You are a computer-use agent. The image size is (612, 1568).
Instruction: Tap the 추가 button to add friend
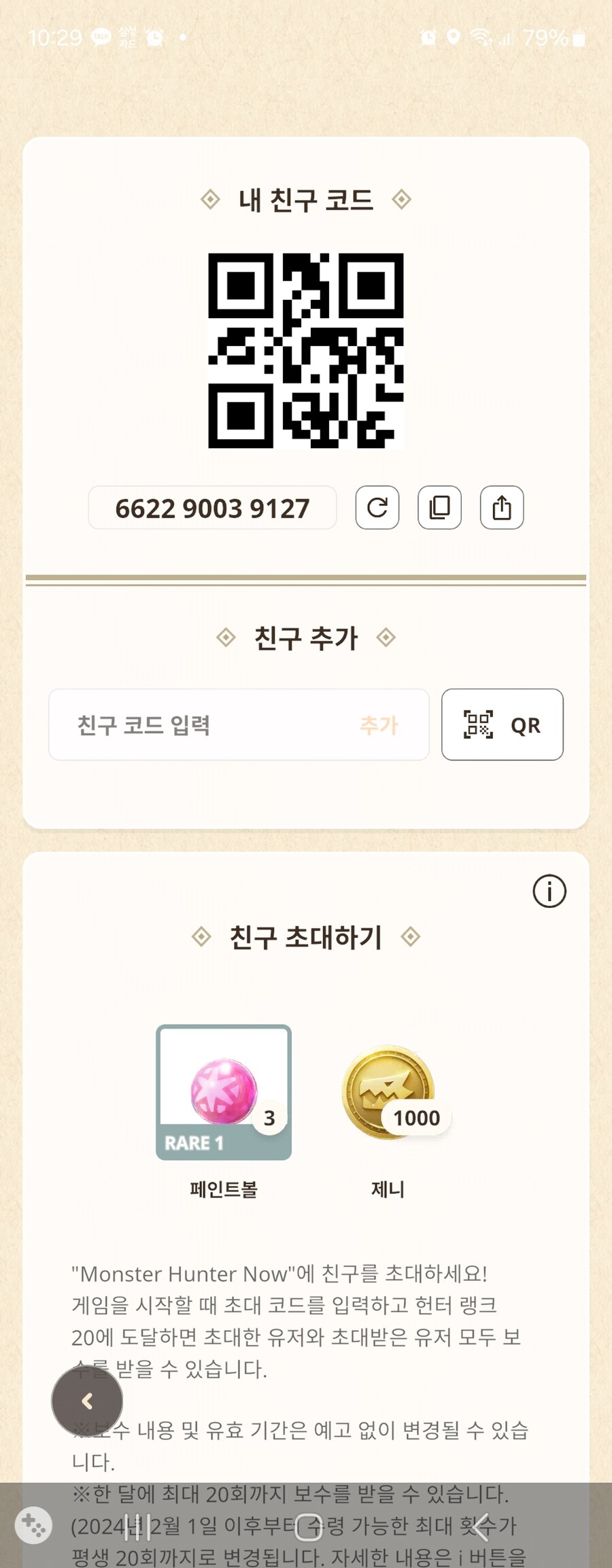coord(378,725)
